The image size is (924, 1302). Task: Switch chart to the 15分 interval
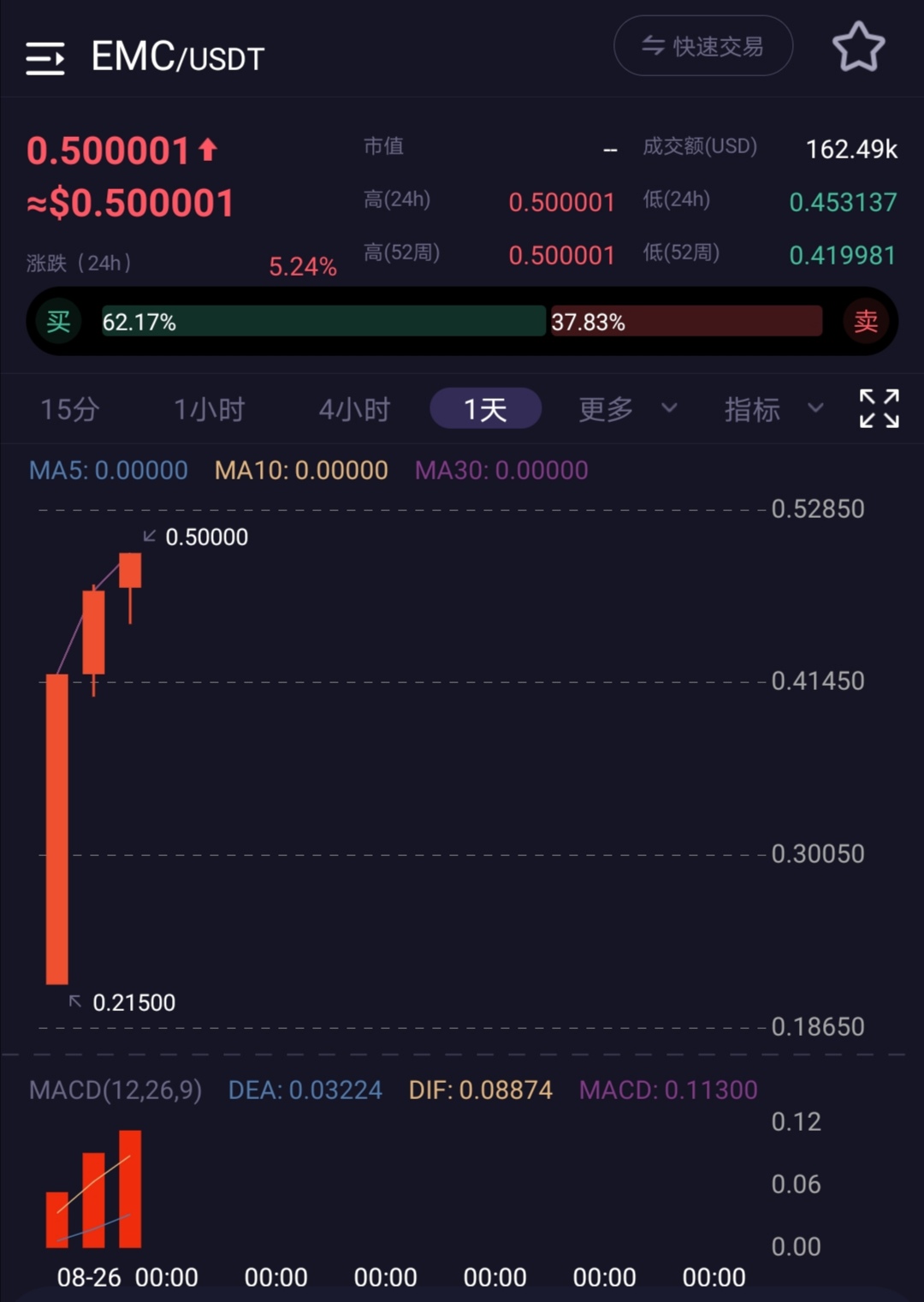point(70,409)
